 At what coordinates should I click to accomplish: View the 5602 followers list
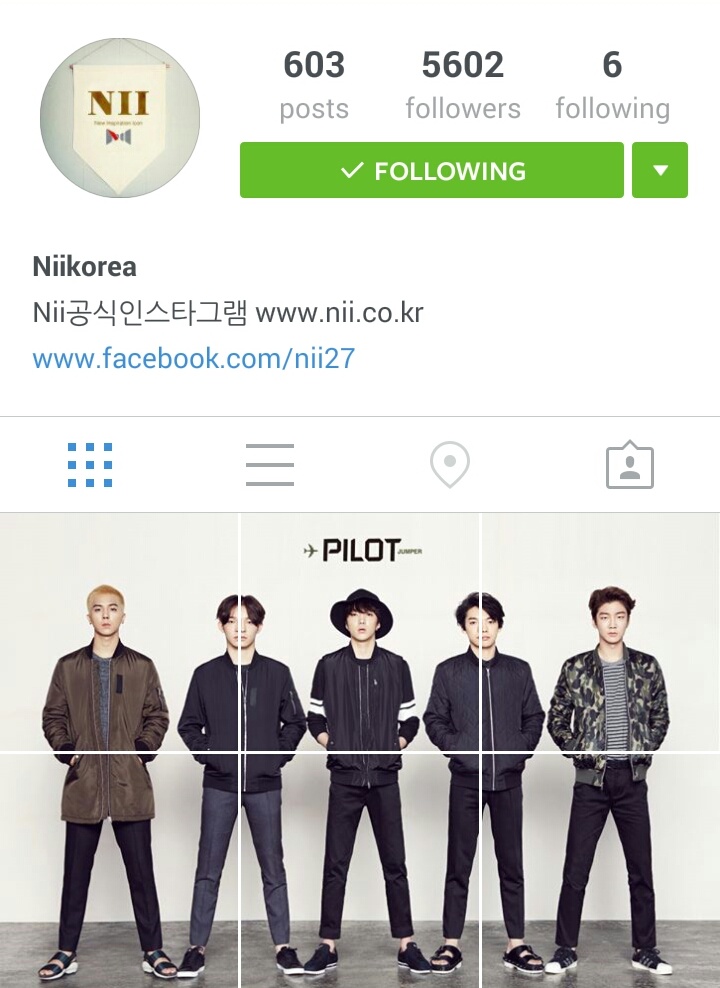pyautogui.click(x=463, y=85)
